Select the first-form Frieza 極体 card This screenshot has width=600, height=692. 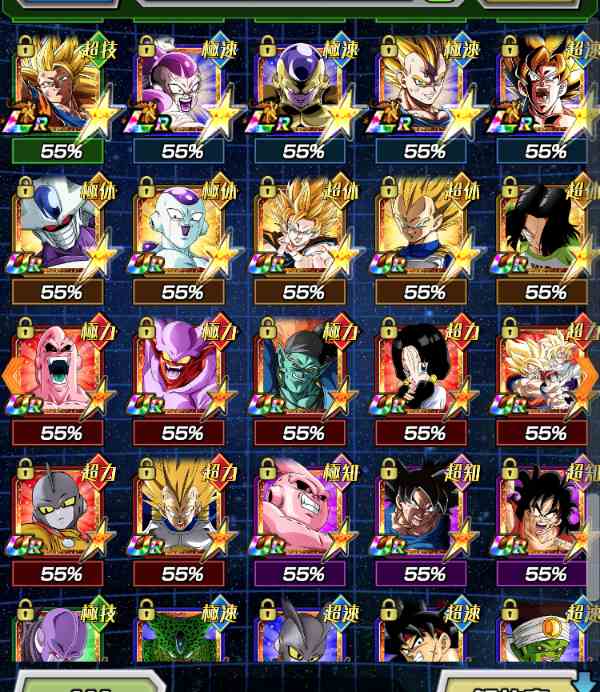181,233
